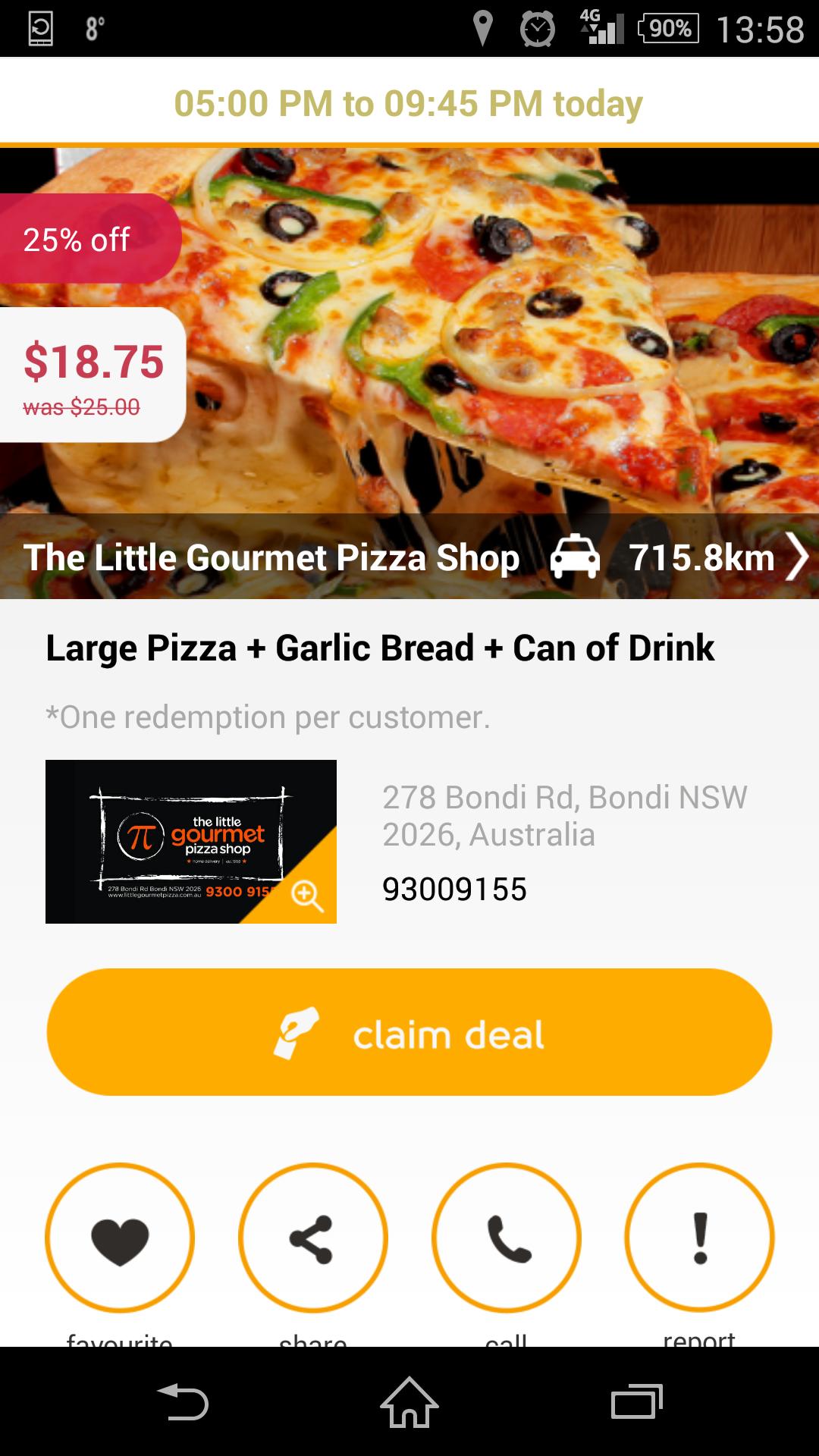This screenshot has height=1456, width=819.
Task: Share this pizza deal
Action: coord(312,1238)
